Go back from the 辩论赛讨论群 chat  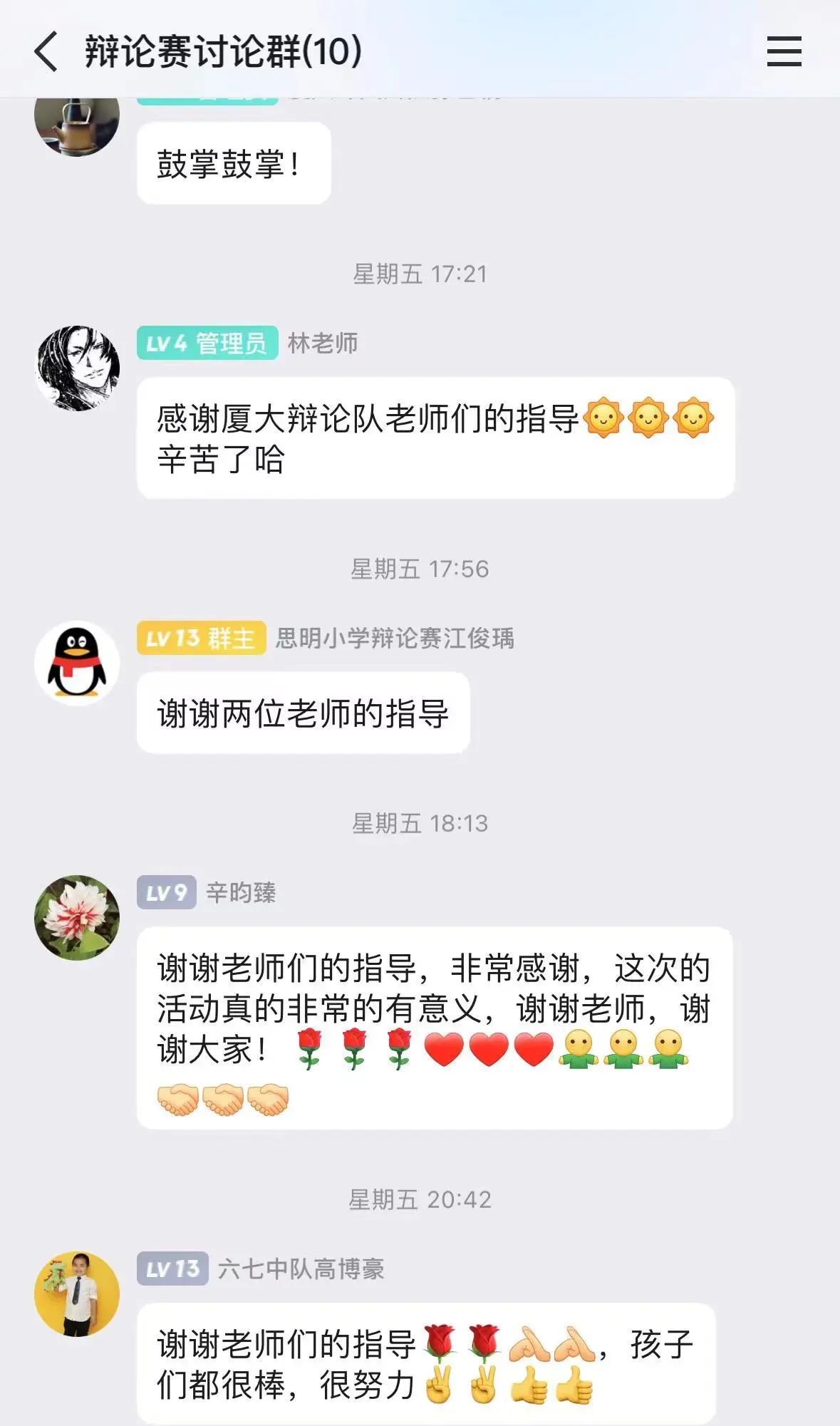click(x=46, y=52)
